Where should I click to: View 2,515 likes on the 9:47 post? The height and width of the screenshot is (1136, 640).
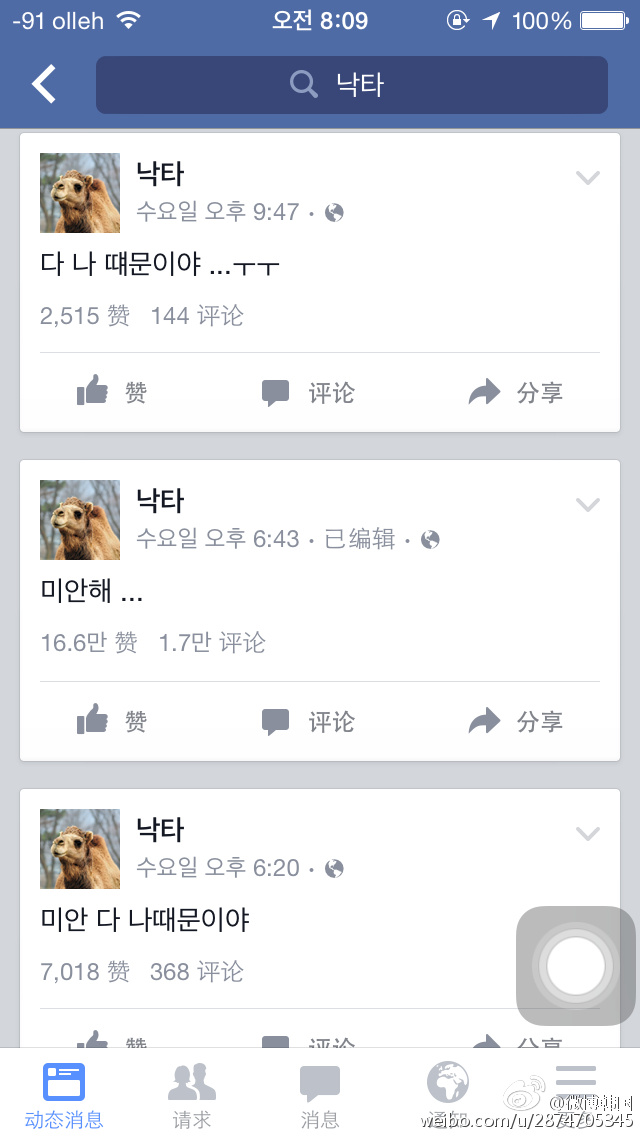[x=85, y=316]
